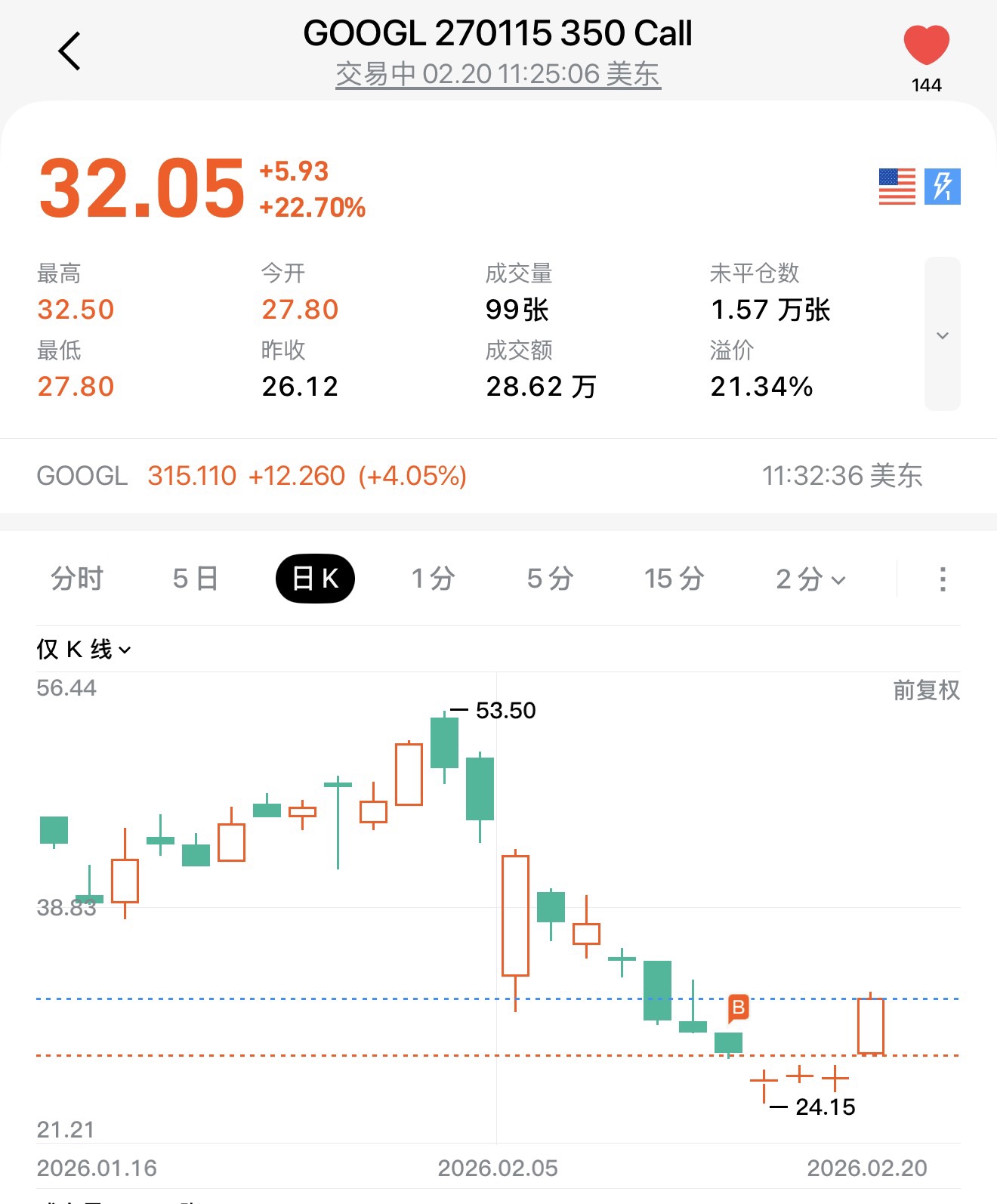Change the 前复权 adjustment setting
The height and width of the screenshot is (1204, 997).
pyautogui.click(x=926, y=690)
